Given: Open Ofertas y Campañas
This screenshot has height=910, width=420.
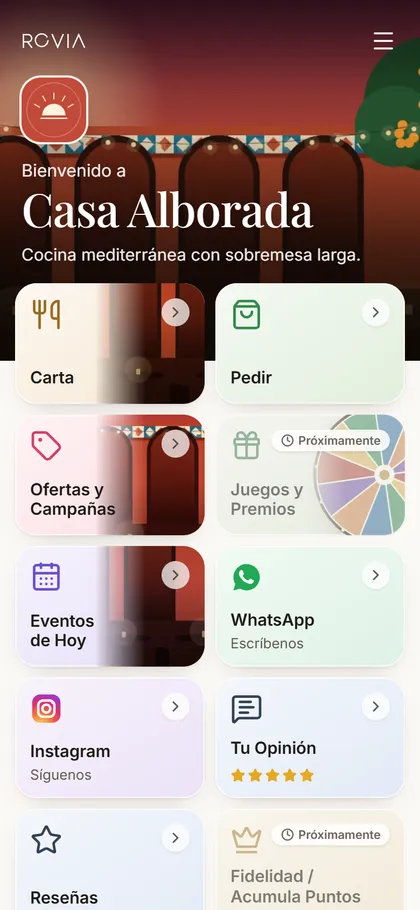Looking at the screenshot, I should coord(110,475).
